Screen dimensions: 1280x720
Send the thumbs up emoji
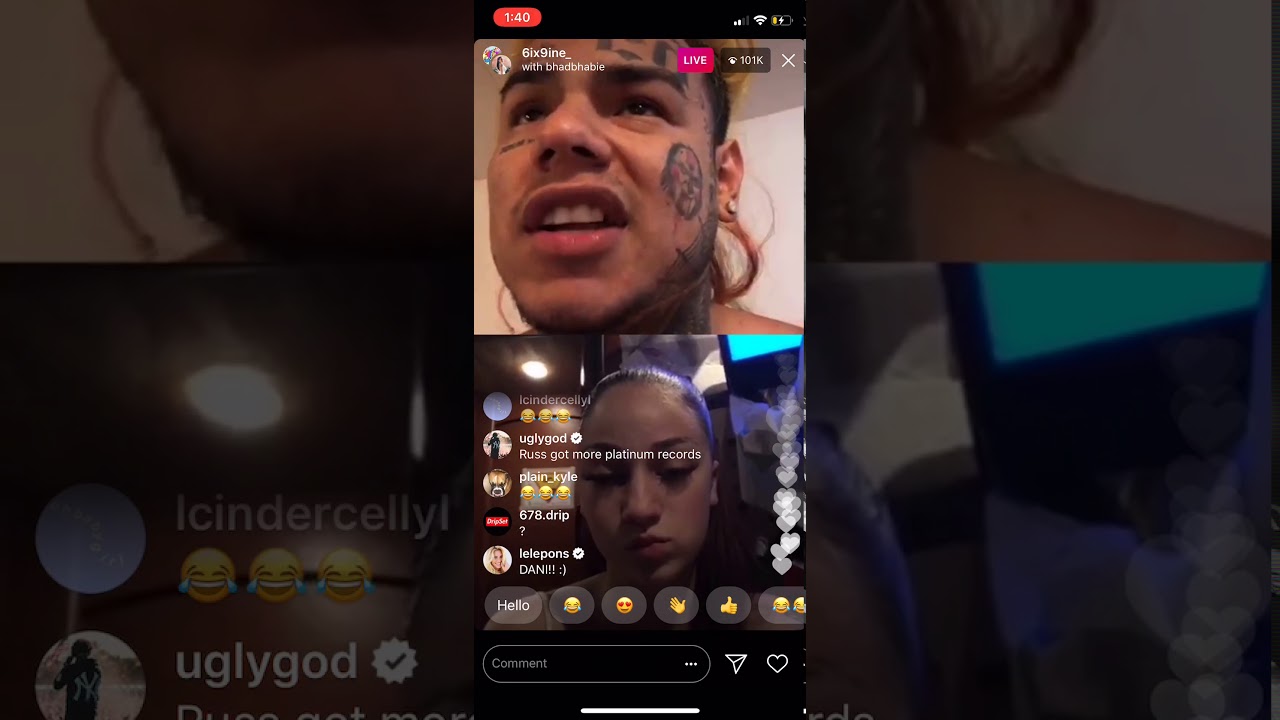click(728, 605)
